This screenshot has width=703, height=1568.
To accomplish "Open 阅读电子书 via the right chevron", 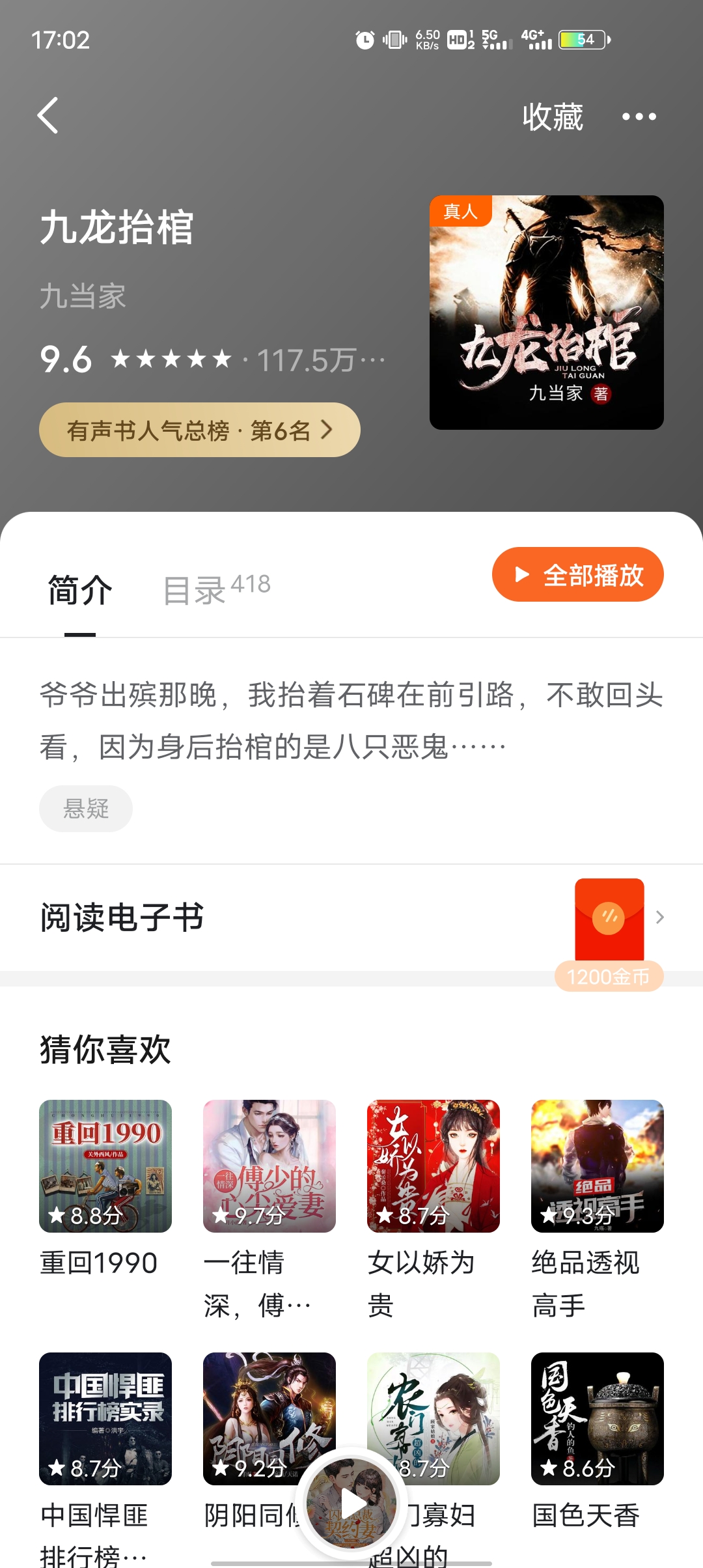I will click(x=660, y=917).
